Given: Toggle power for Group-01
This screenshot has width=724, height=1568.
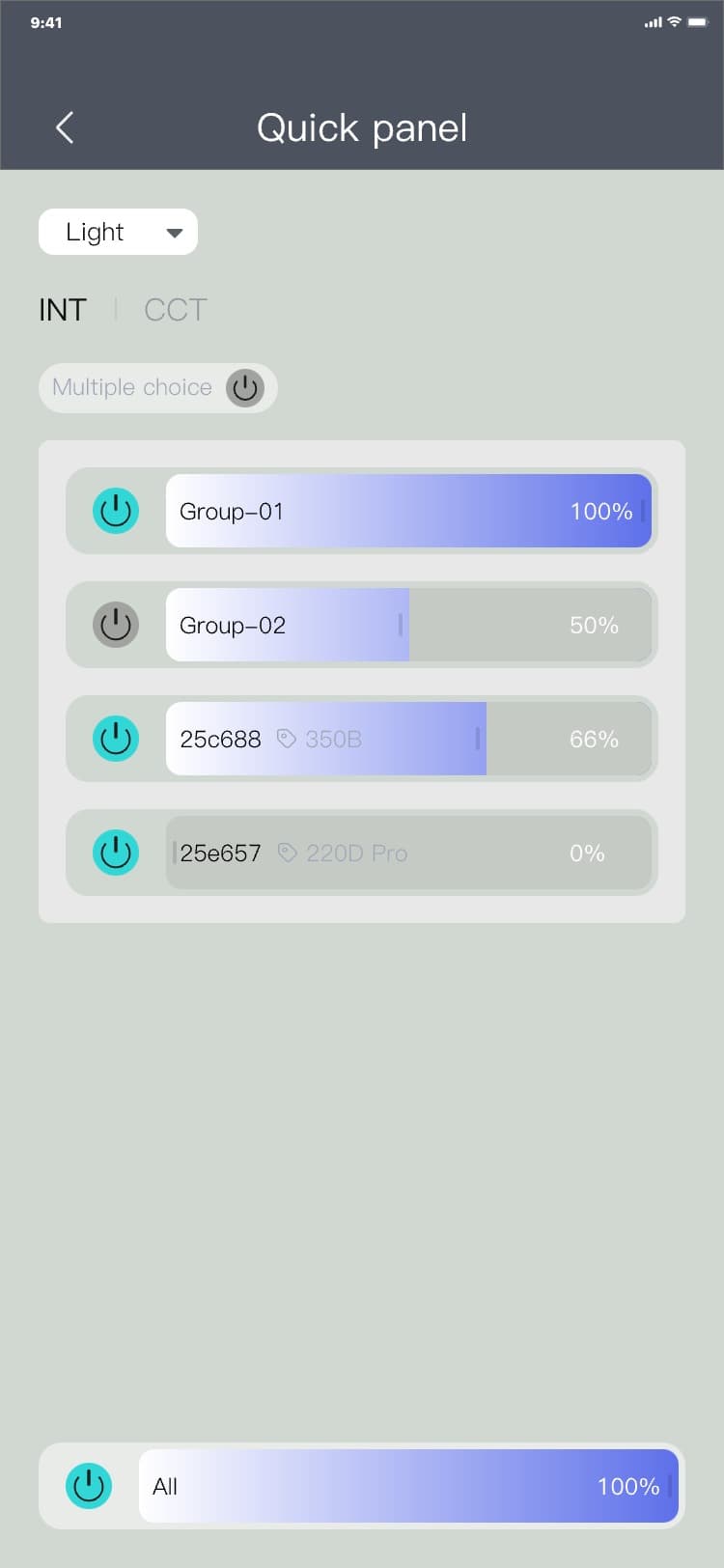Looking at the screenshot, I should coord(116,511).
